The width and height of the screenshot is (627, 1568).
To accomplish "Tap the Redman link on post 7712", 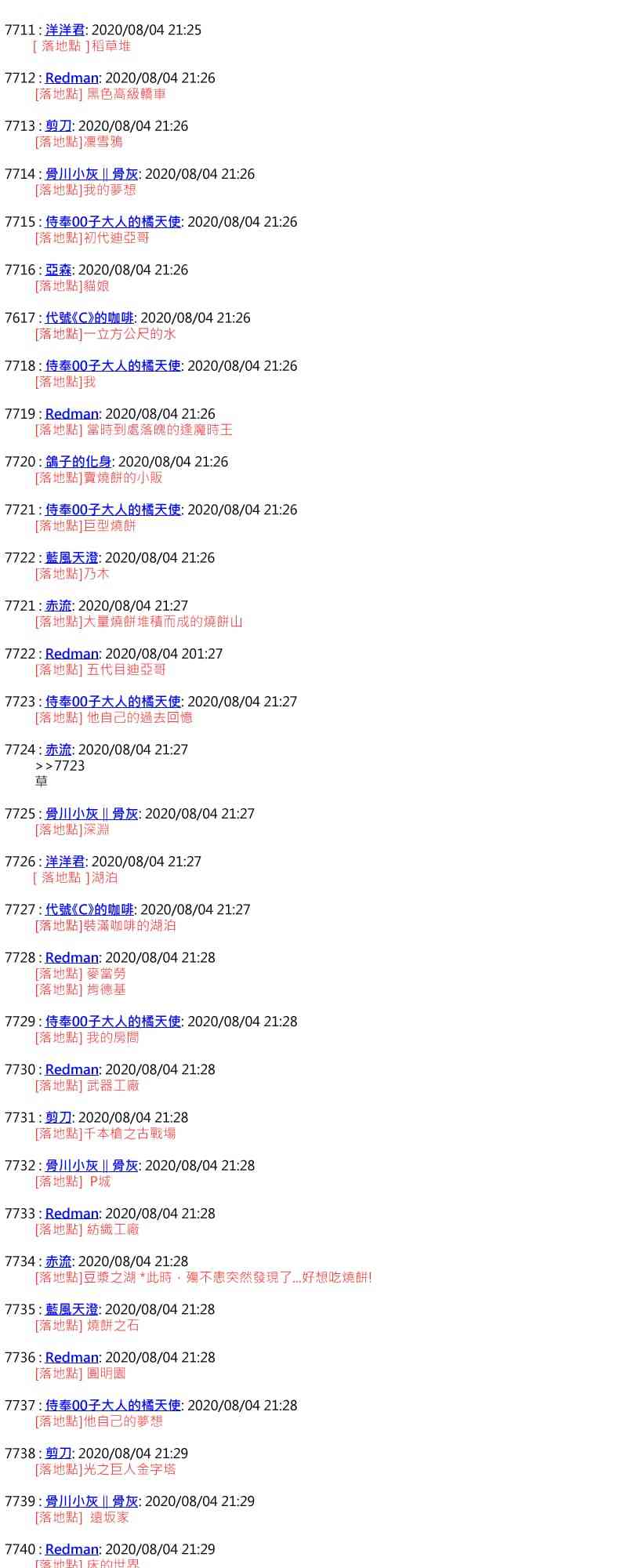I will [x=72, y=78].
